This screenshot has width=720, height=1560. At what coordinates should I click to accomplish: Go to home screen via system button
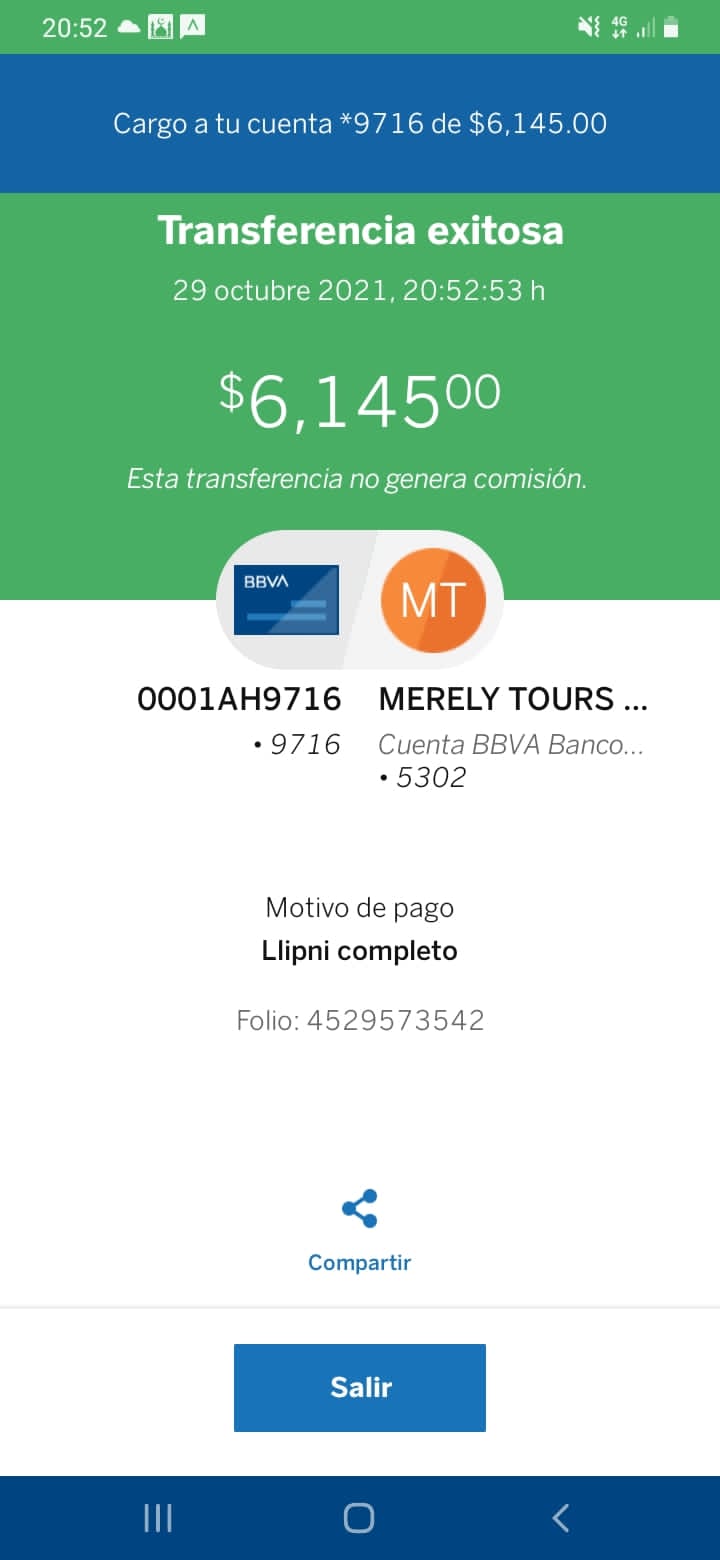(x=359, y=1518)
